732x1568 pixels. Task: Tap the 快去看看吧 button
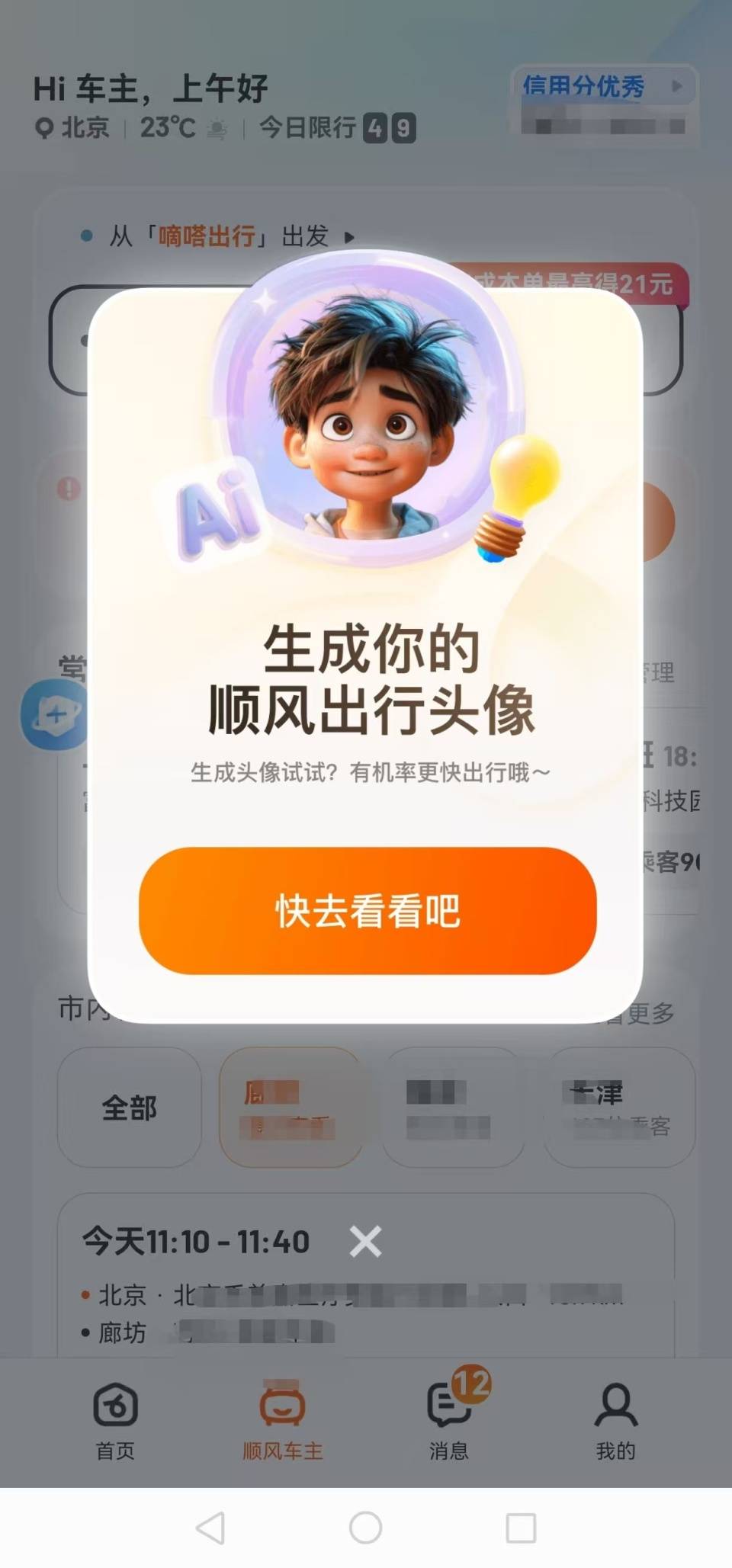point(367,910)
